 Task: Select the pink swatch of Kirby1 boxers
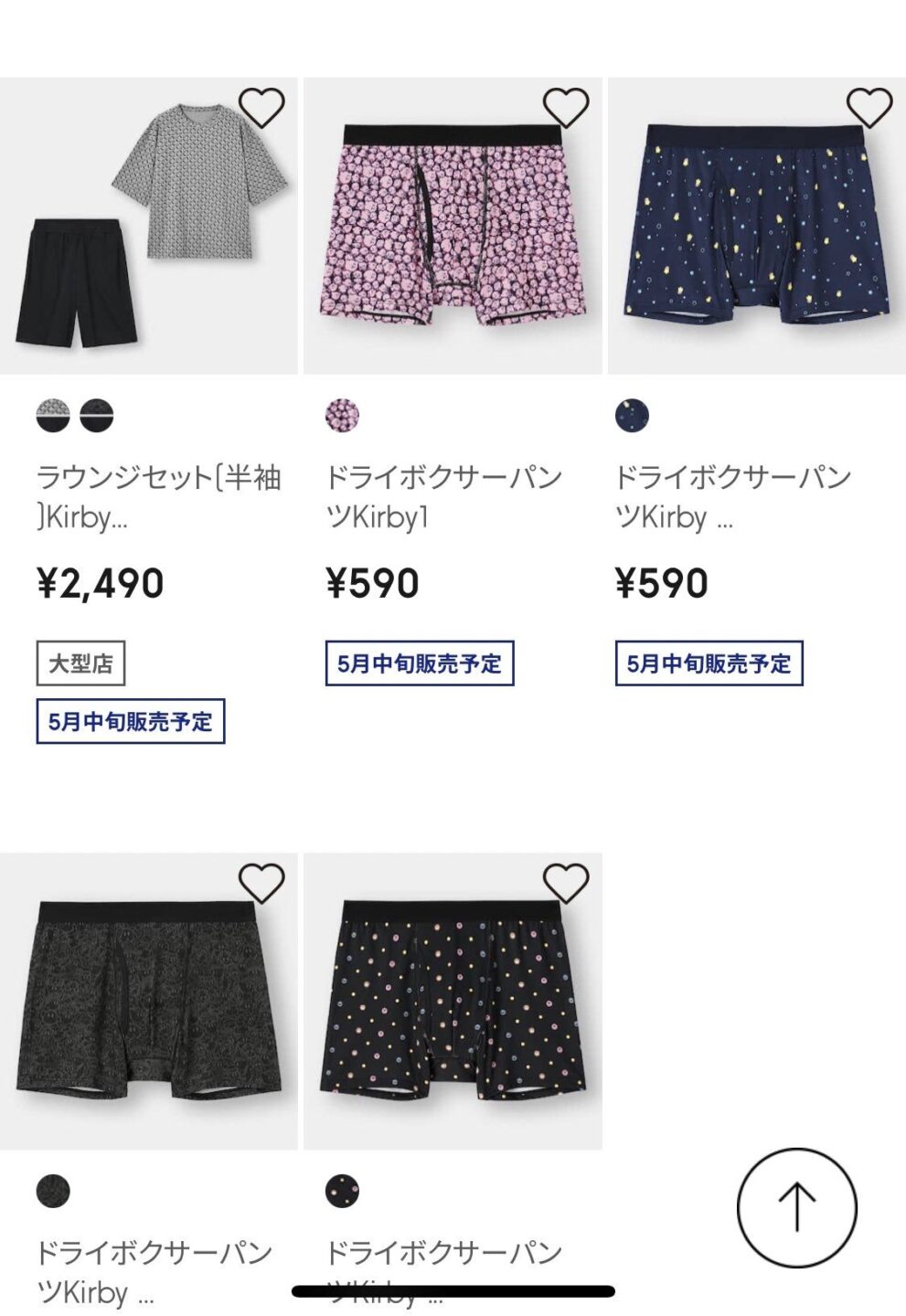pos(342,416)
